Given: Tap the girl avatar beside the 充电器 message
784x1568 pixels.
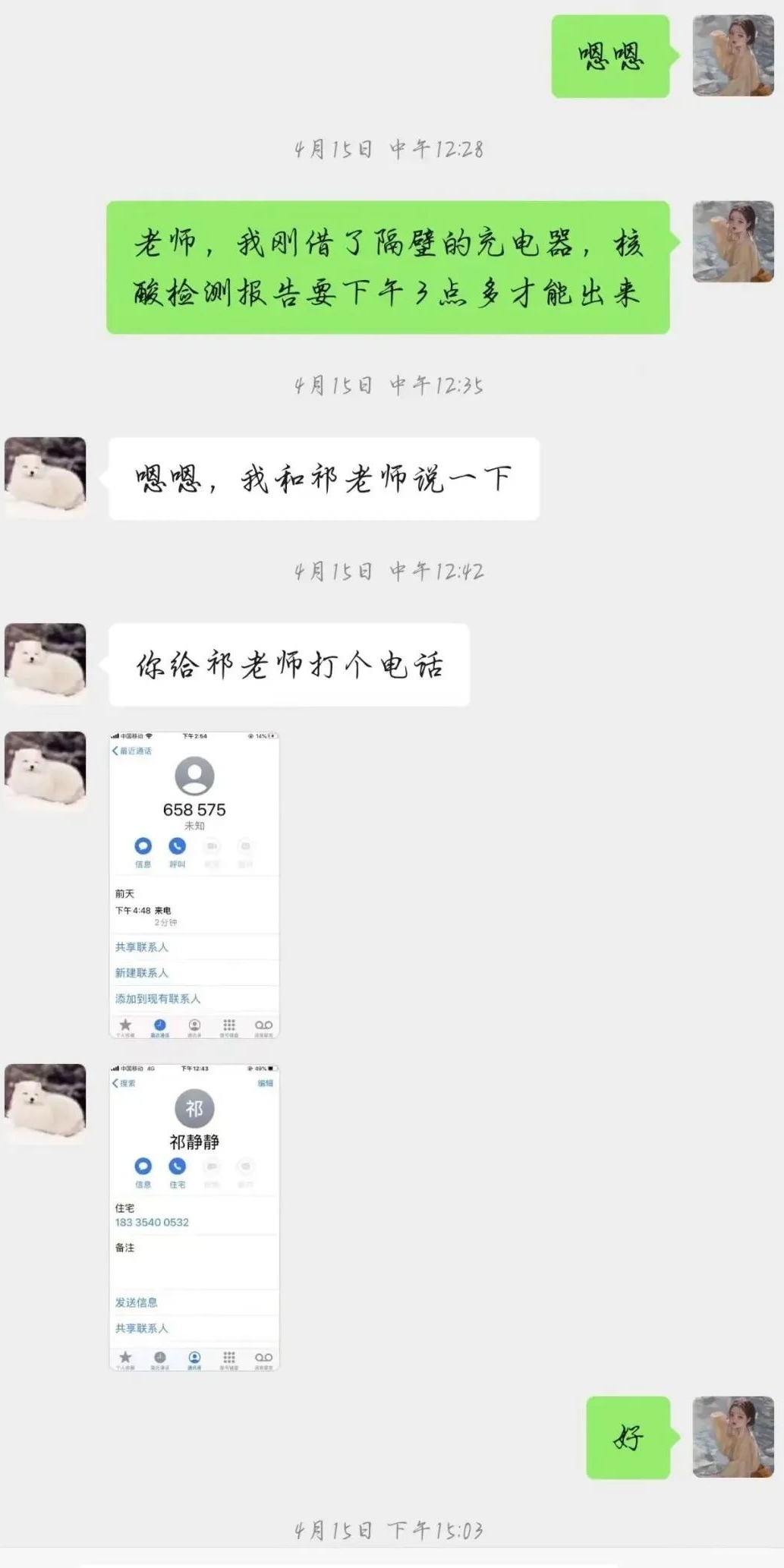Looking at the screenshot, I should click(x=732, y=241).
